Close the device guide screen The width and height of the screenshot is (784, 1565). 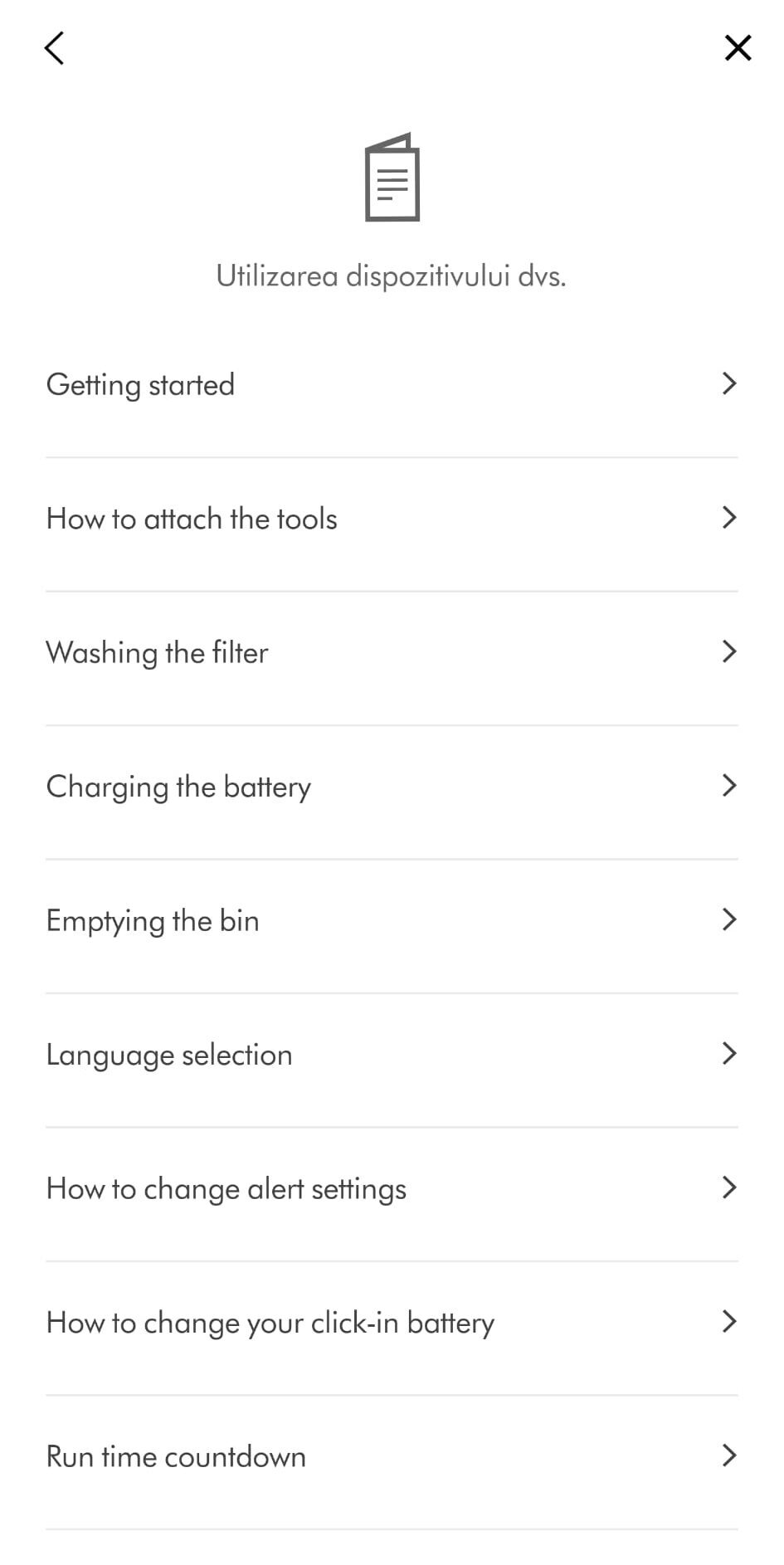point(737,48)
